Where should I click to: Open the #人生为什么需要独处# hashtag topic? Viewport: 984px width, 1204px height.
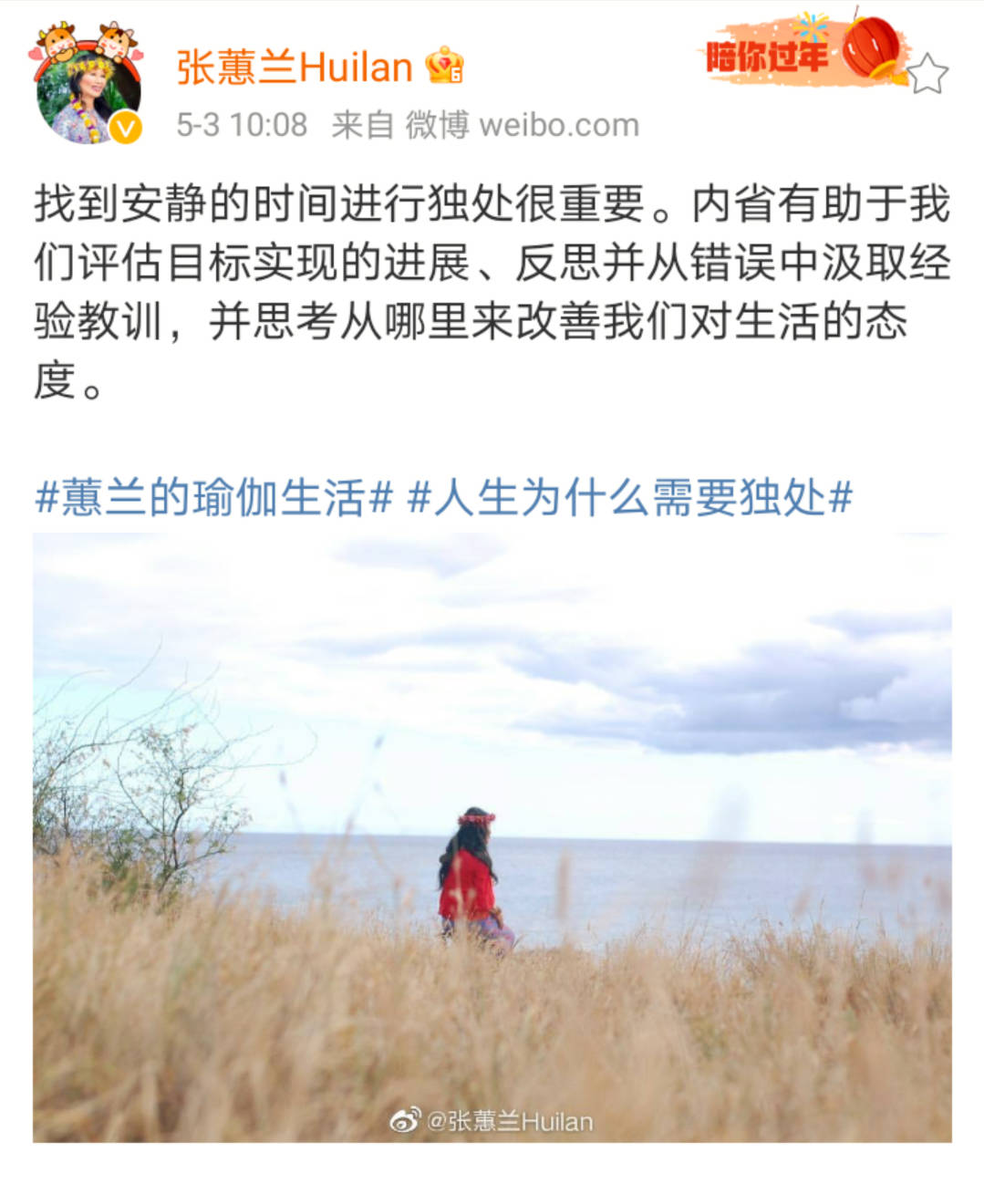pyautogui.click(x=629, y=498)
